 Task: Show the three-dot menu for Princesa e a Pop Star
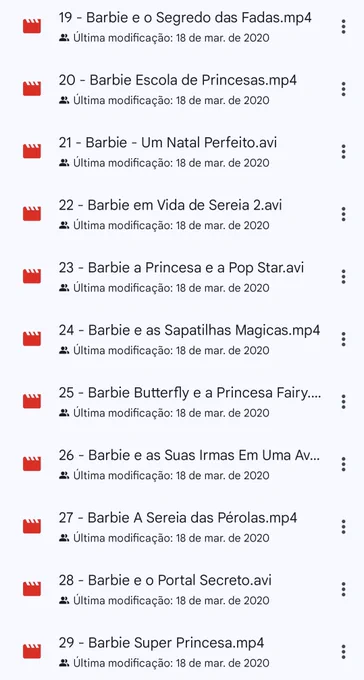(x=343, y=277)
